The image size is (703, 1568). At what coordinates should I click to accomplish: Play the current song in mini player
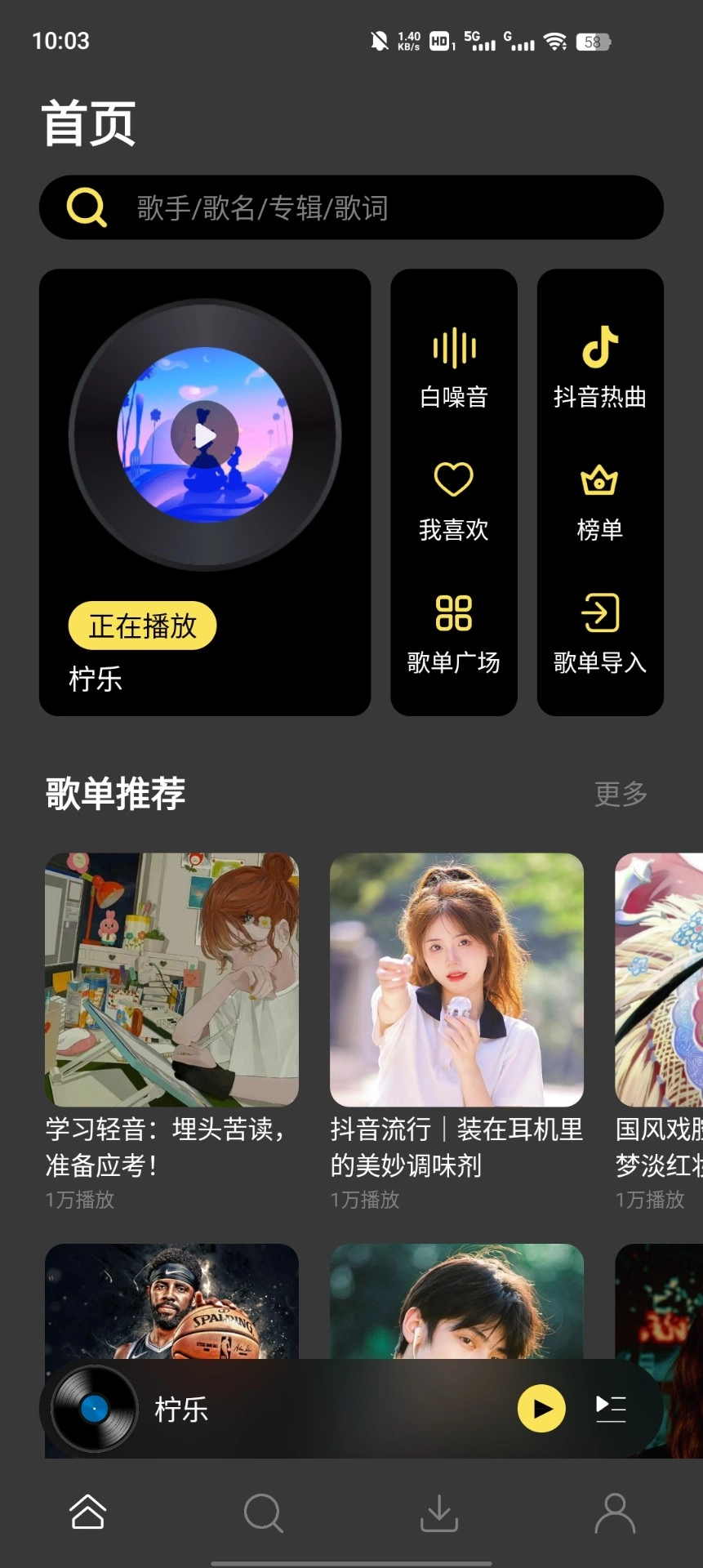click(x=541, y=1409)
